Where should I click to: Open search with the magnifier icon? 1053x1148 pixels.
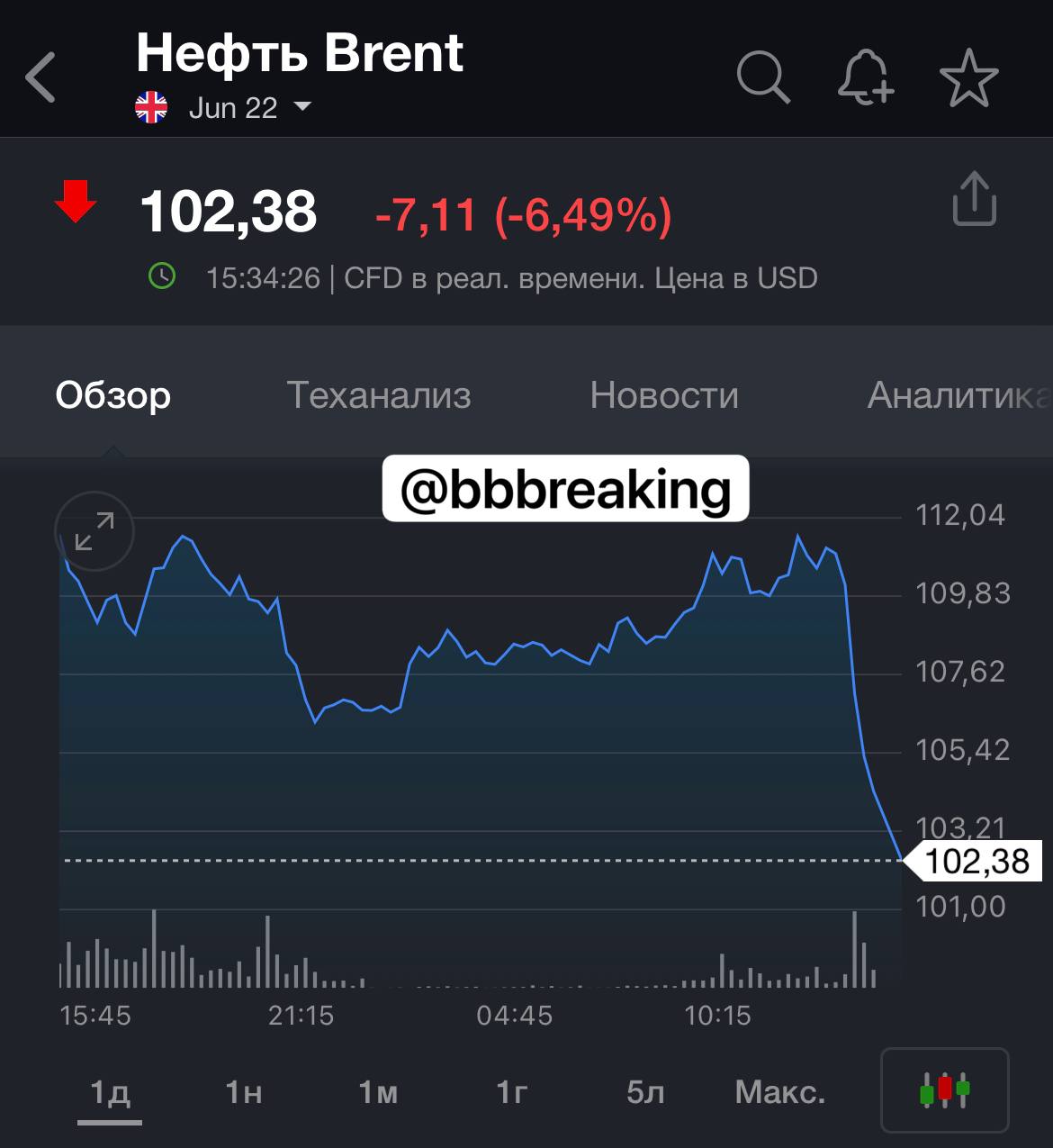(762, 77)
